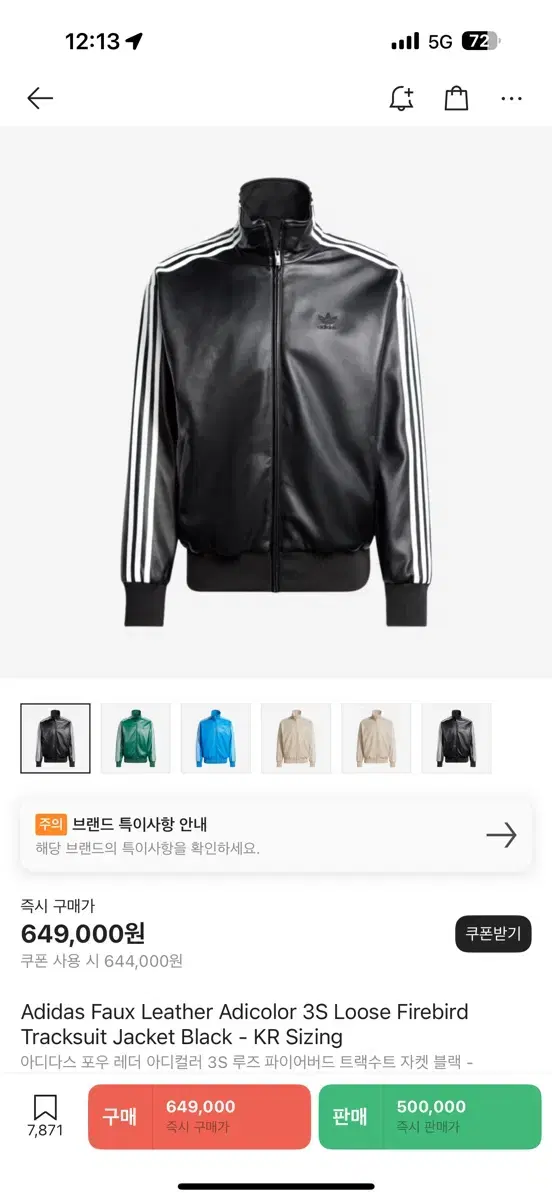The width and height of the screenshot is (552, 1200).
Task: Bookmark this jacket with 7,871 saves
Action: 45,1116
